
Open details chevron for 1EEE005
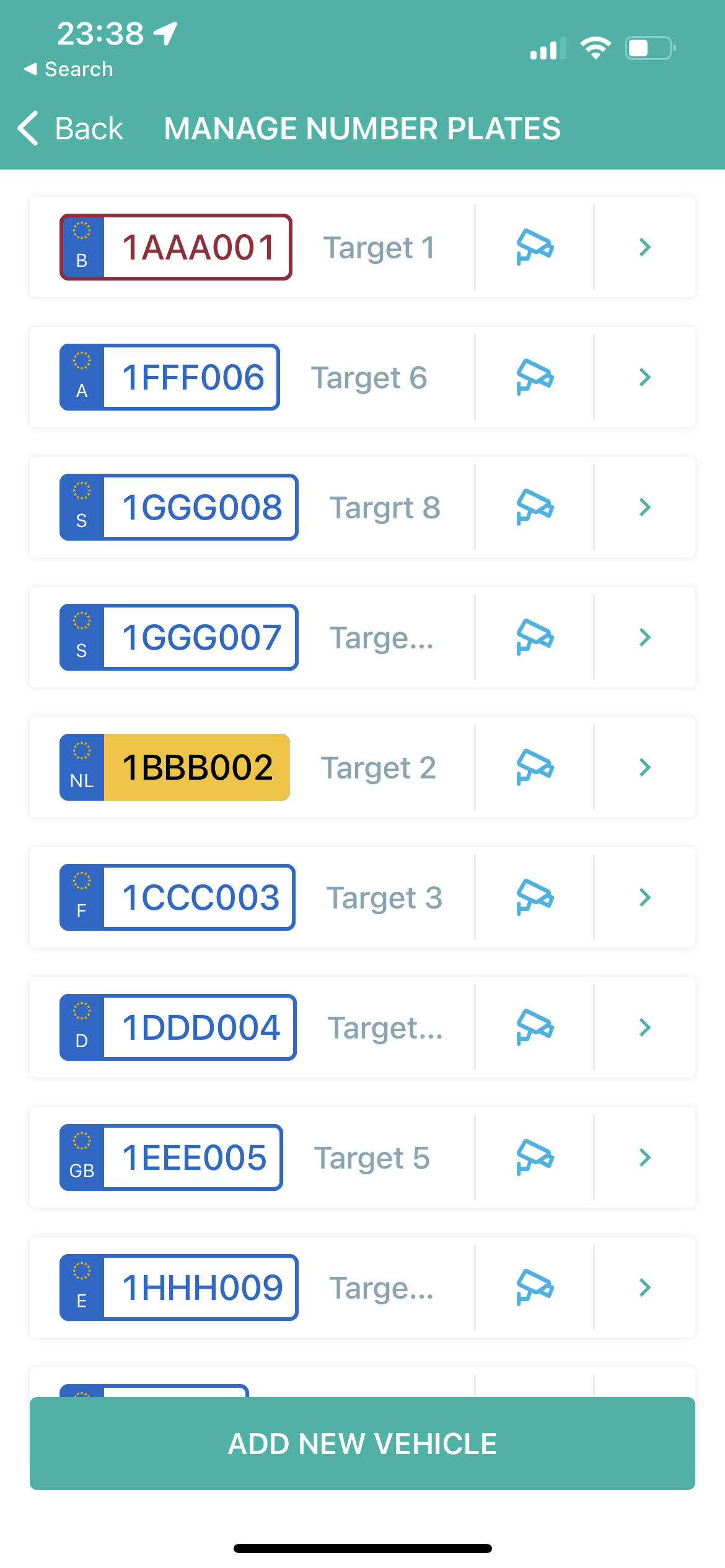tap(645, 1157)
